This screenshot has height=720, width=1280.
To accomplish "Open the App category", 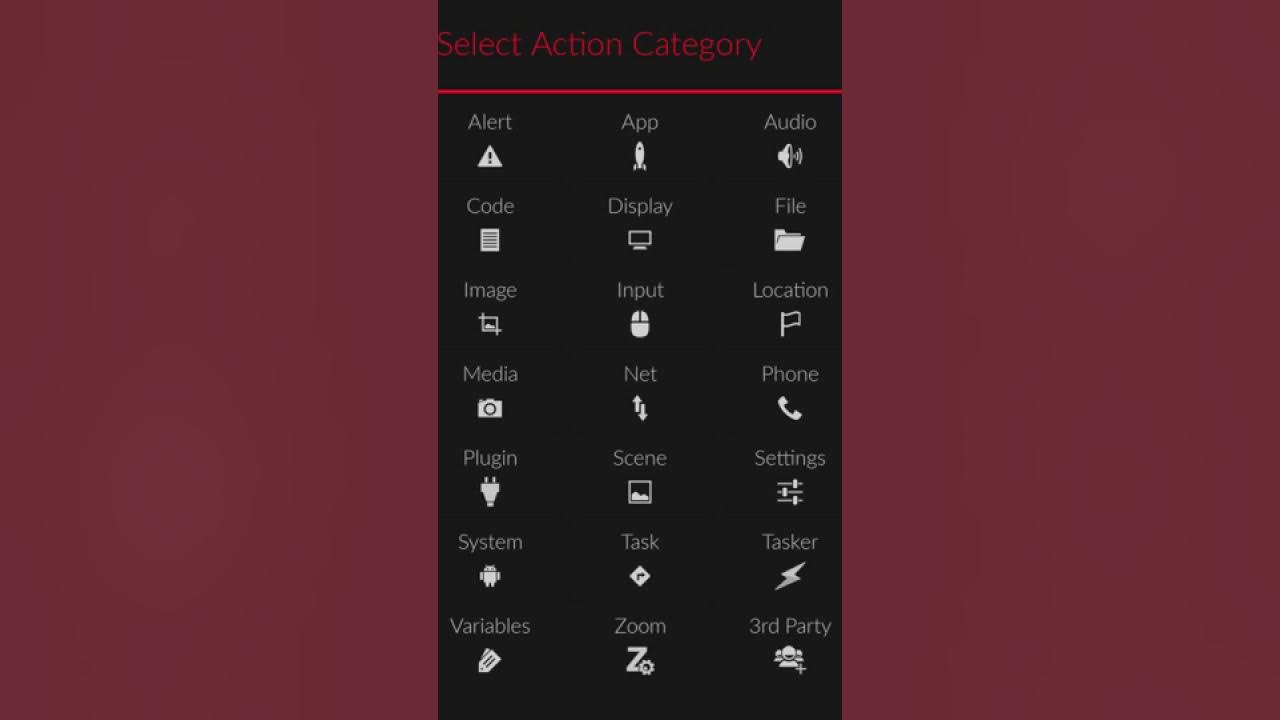I will tap(640, 141).
